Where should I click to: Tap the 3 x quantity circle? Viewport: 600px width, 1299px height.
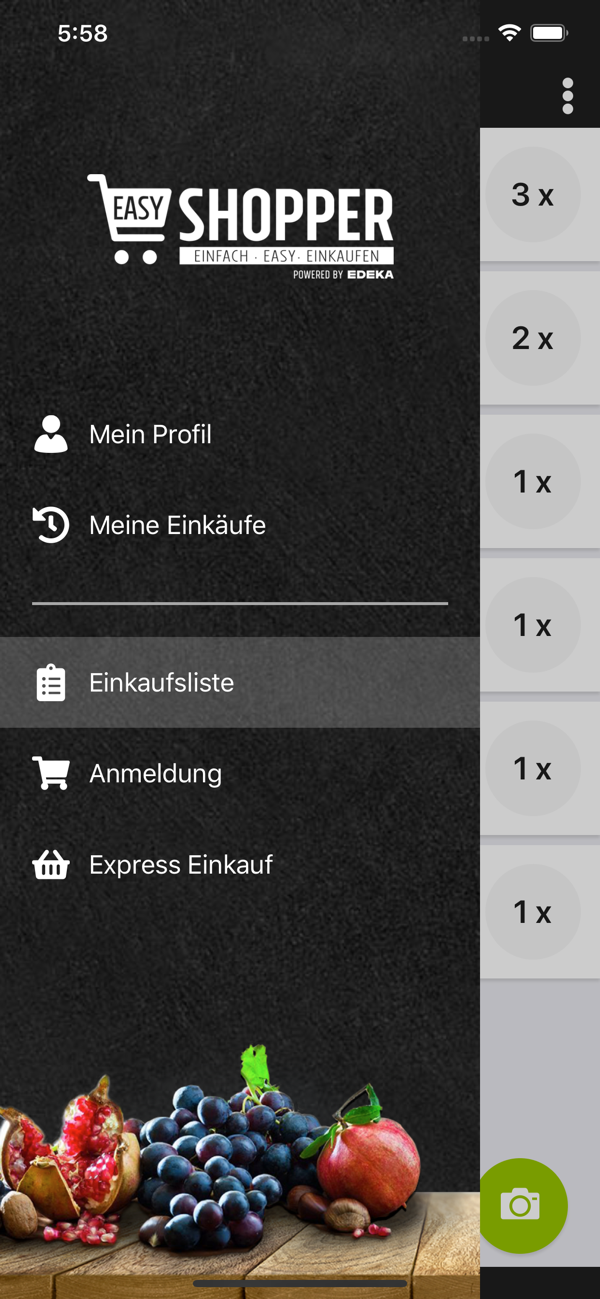pos(532,195)
